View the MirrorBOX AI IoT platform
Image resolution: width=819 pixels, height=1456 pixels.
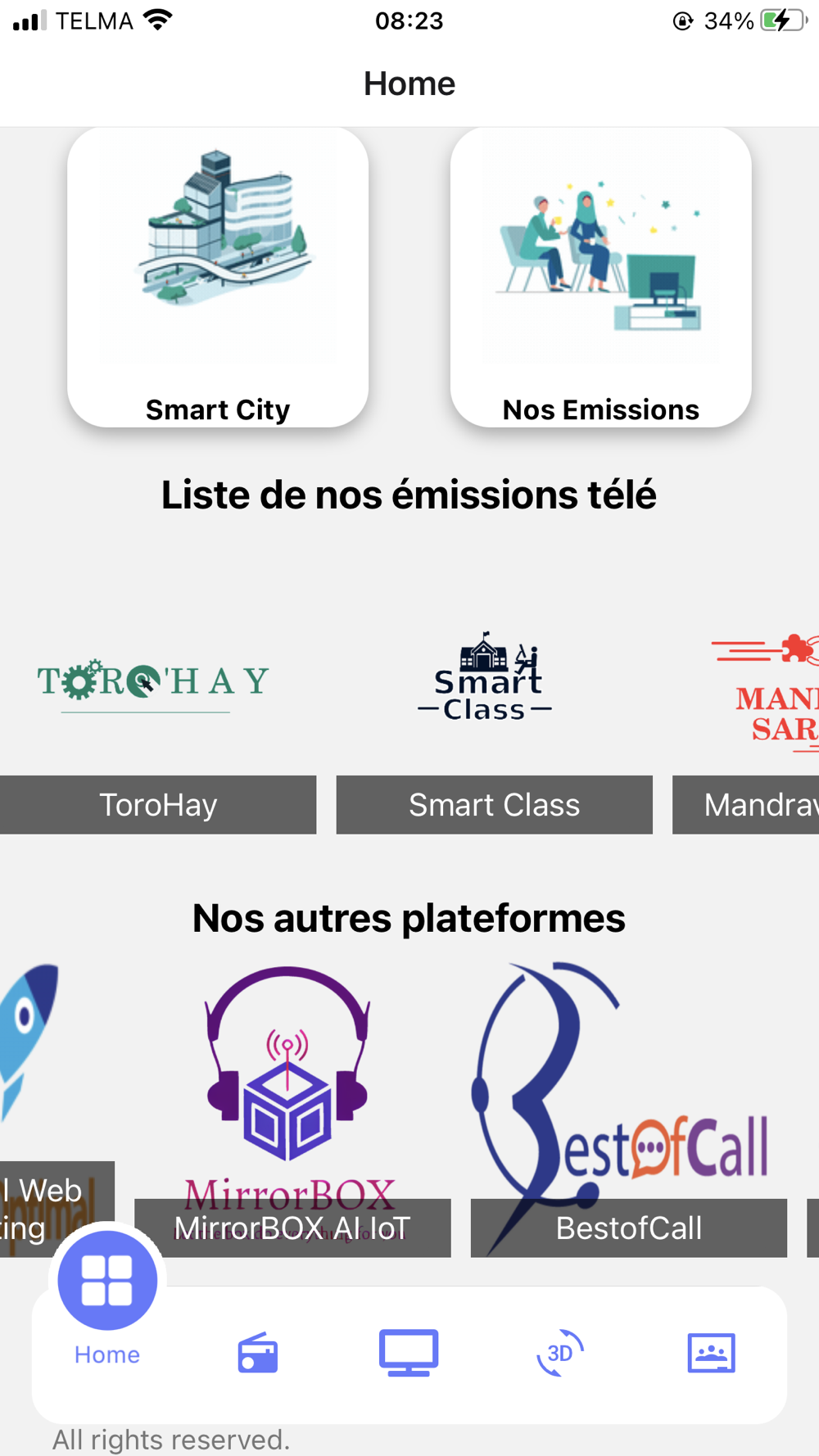292,1227
